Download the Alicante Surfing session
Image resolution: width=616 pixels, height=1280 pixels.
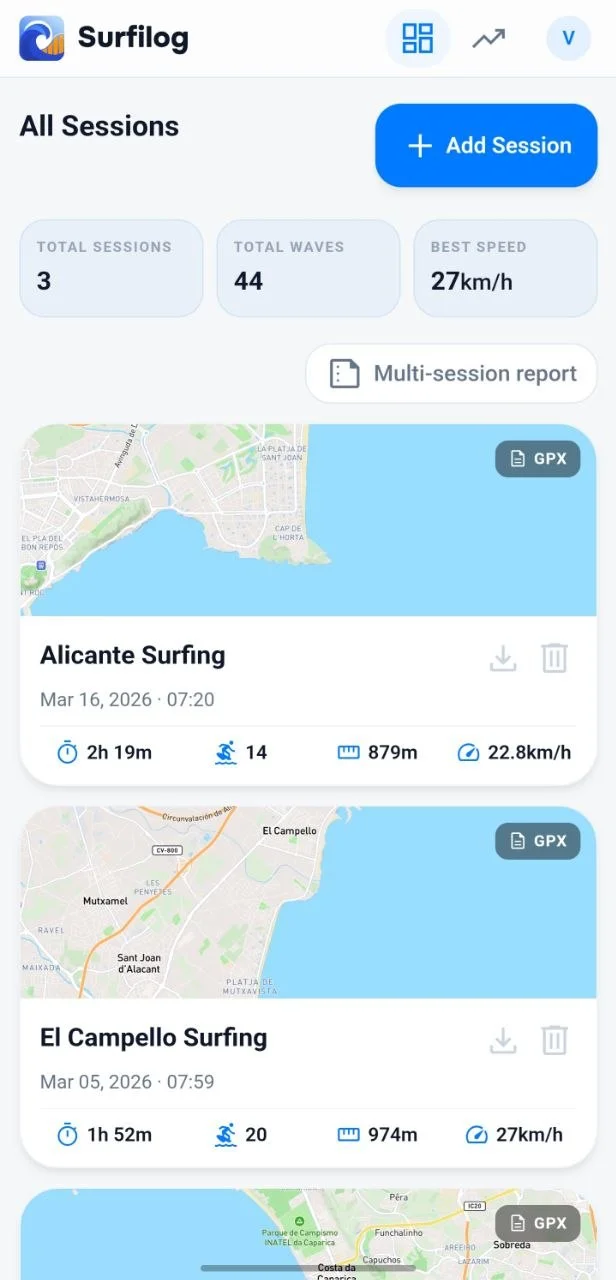tap(503, 658)
